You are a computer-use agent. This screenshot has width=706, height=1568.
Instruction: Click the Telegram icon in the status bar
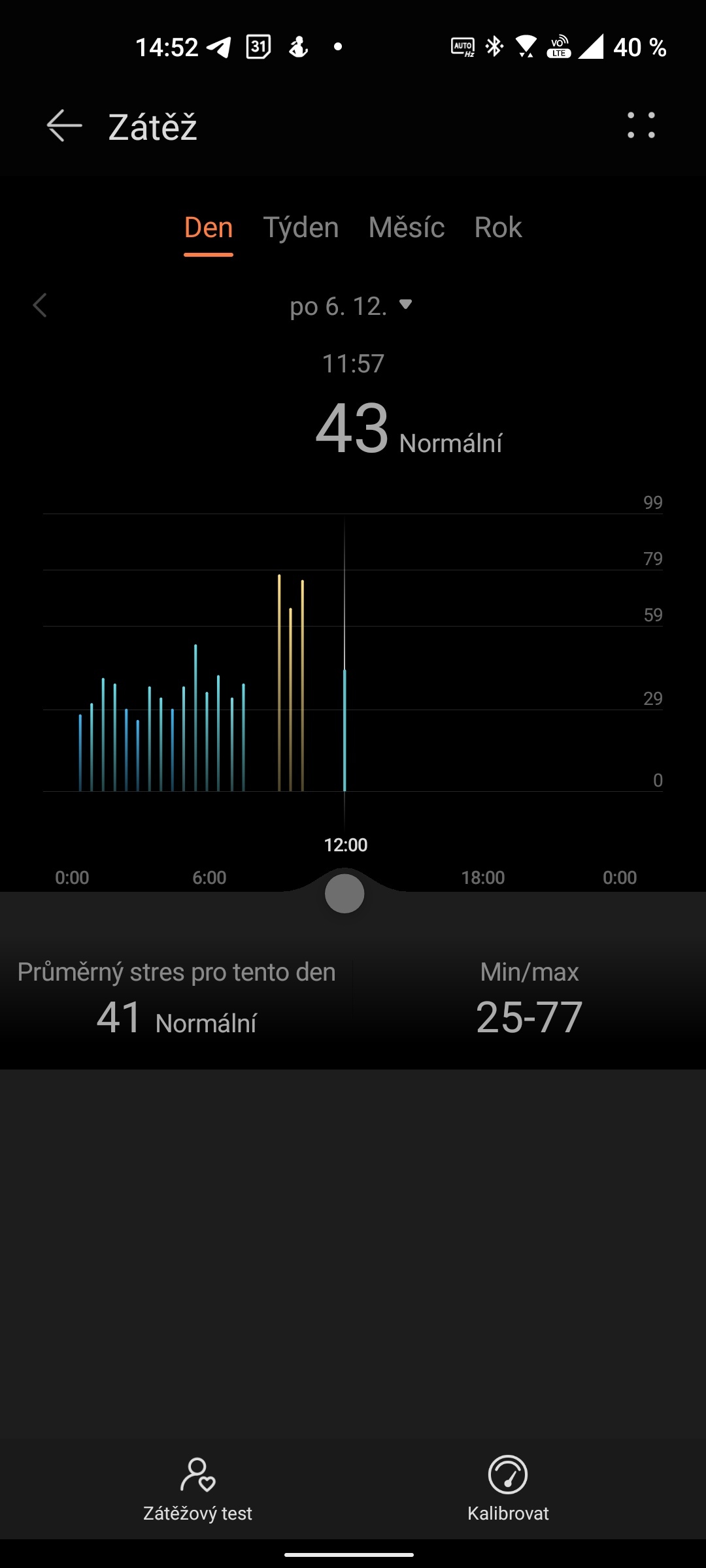[x=219, y=46]
